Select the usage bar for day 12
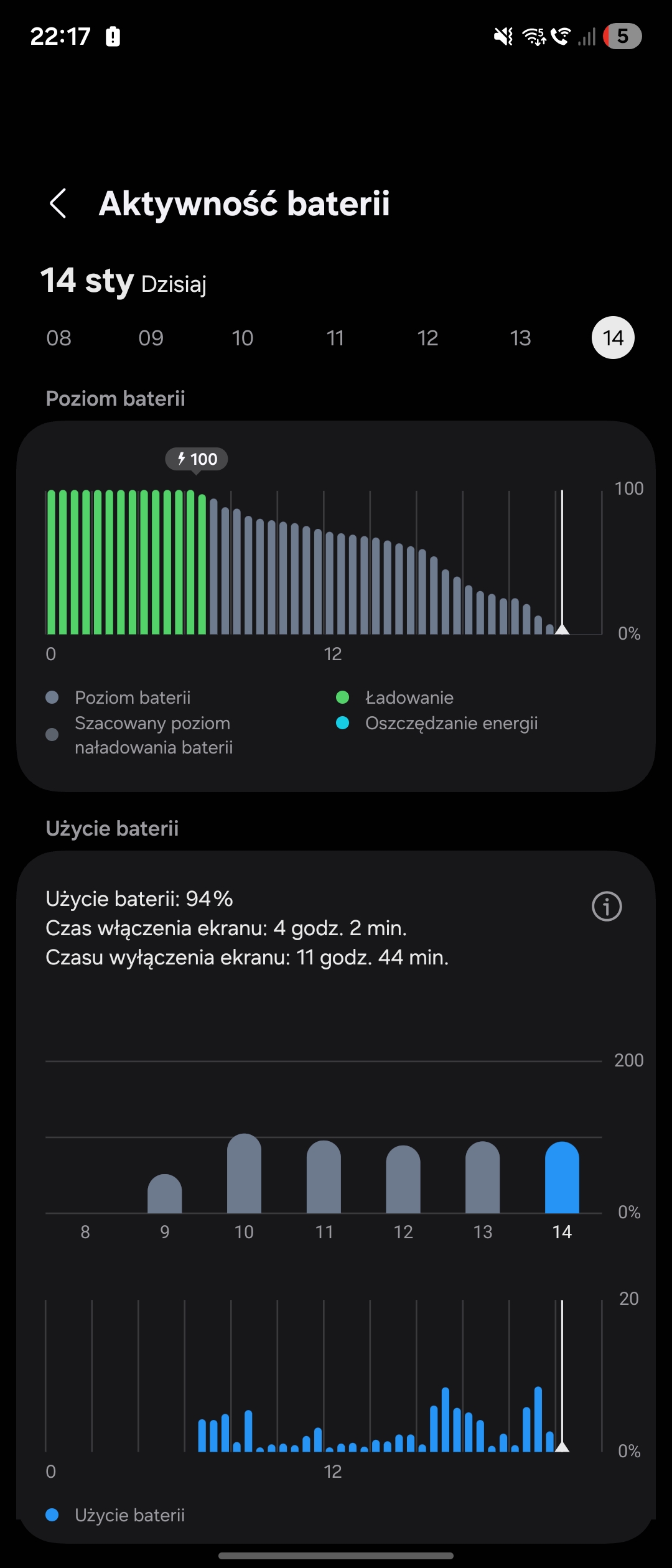This screenshot has width=672, height=1568. point(403,1180)
